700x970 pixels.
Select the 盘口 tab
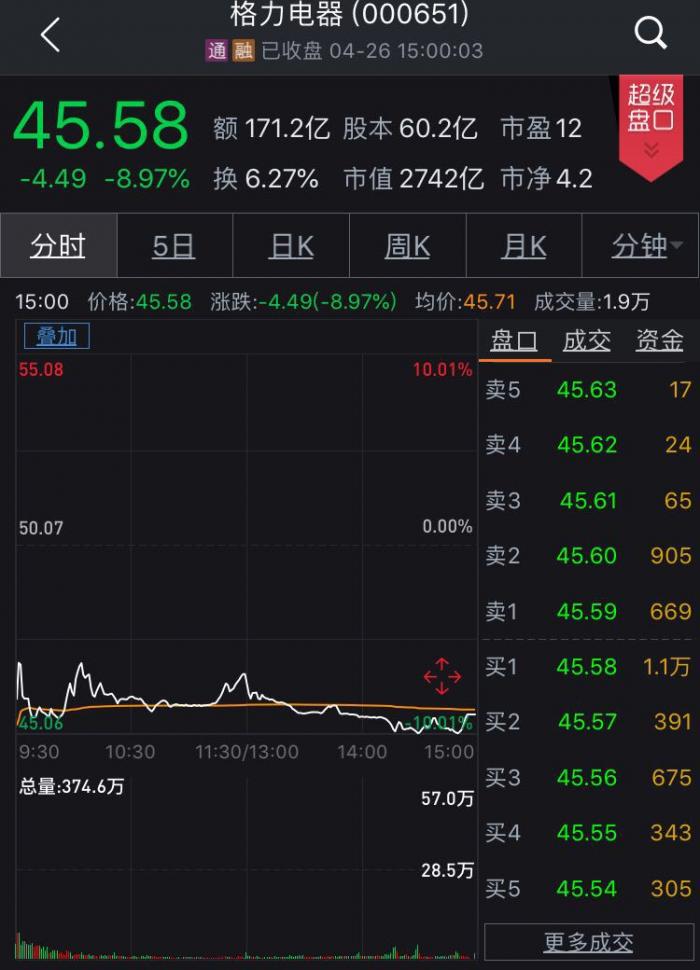(x=514, y=341)
